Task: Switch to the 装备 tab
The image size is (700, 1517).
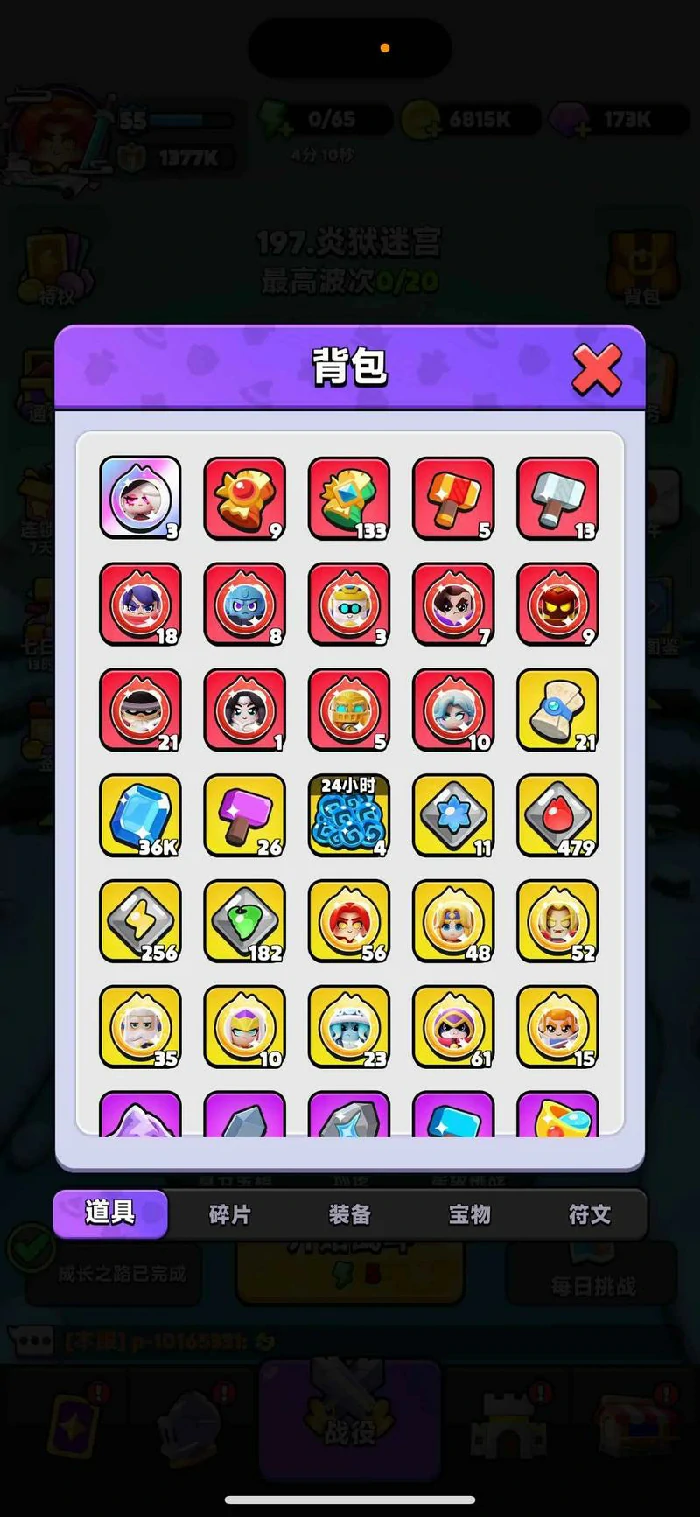Action: click(x=350, y=1214)
